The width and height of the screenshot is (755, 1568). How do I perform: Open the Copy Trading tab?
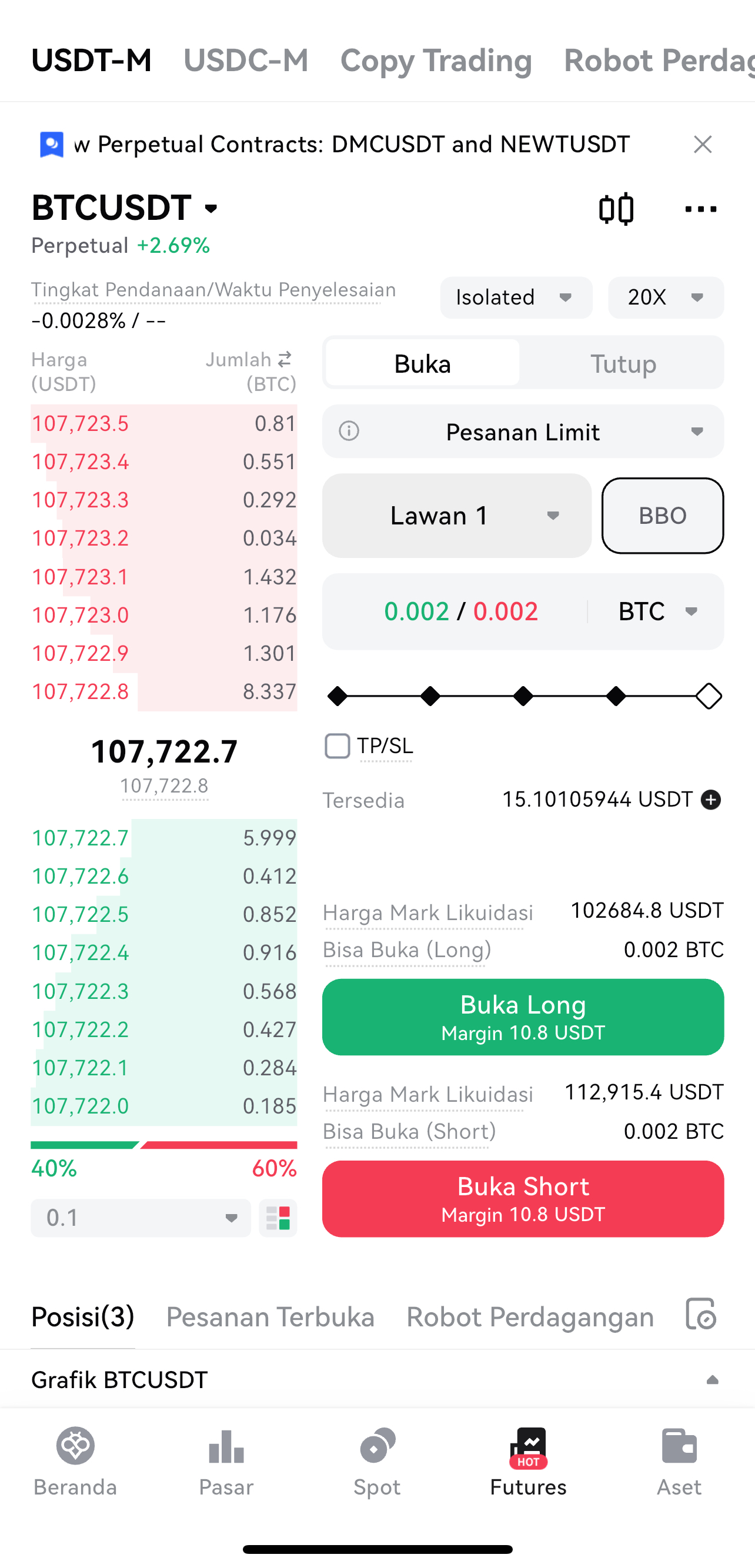pyautogui.click(x=436, y=60)
